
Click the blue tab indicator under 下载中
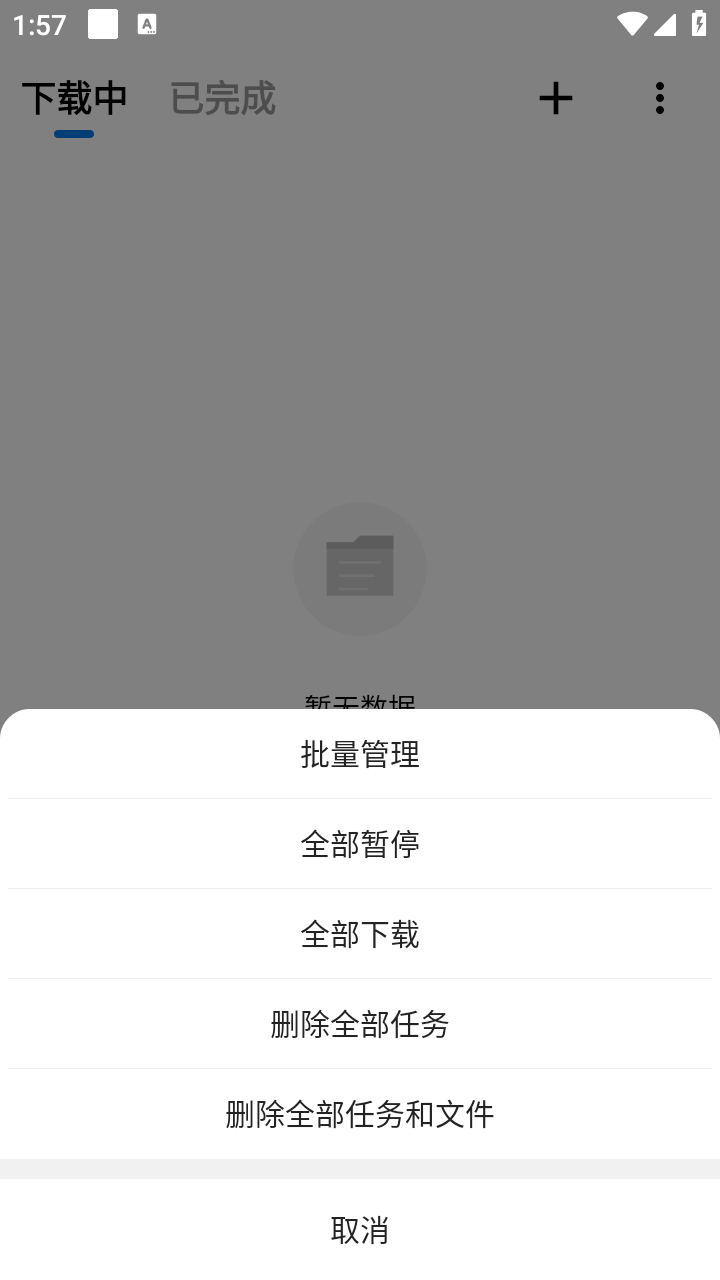[74, 133]
